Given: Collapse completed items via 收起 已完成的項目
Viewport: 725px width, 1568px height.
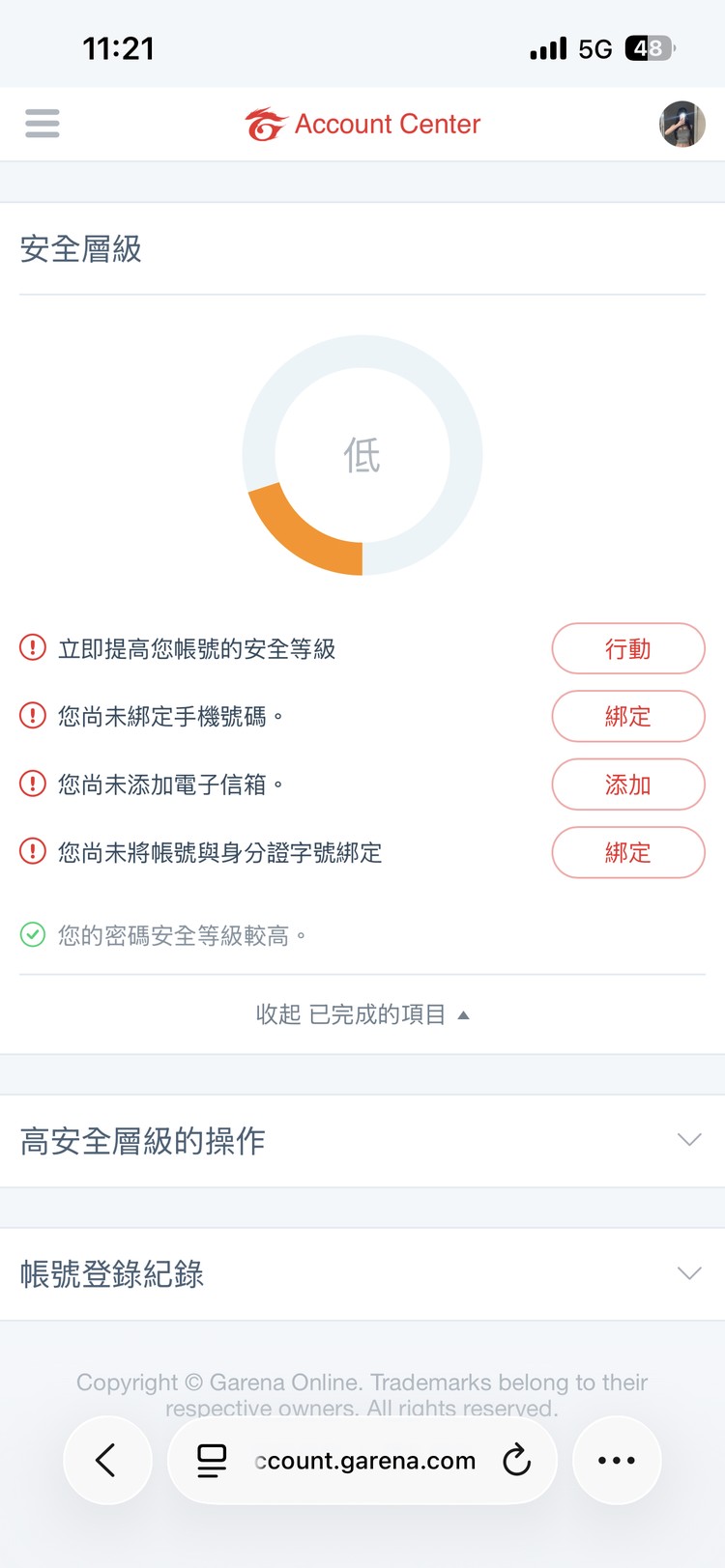Looking at the screenshot, I should tap(362, 1014).
